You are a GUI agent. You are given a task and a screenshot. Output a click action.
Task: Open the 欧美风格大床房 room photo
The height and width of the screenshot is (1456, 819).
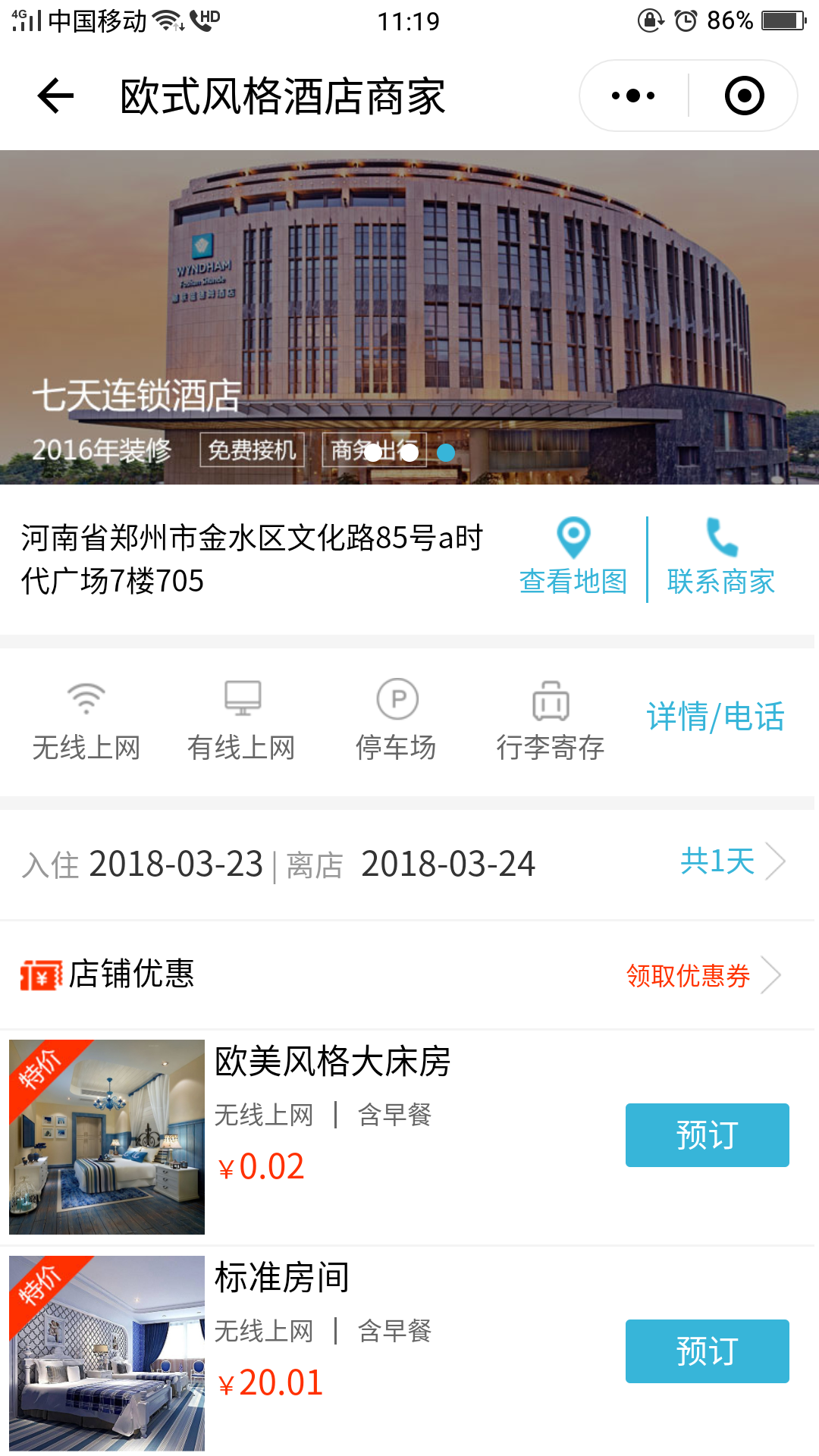tap(107, 1137)
